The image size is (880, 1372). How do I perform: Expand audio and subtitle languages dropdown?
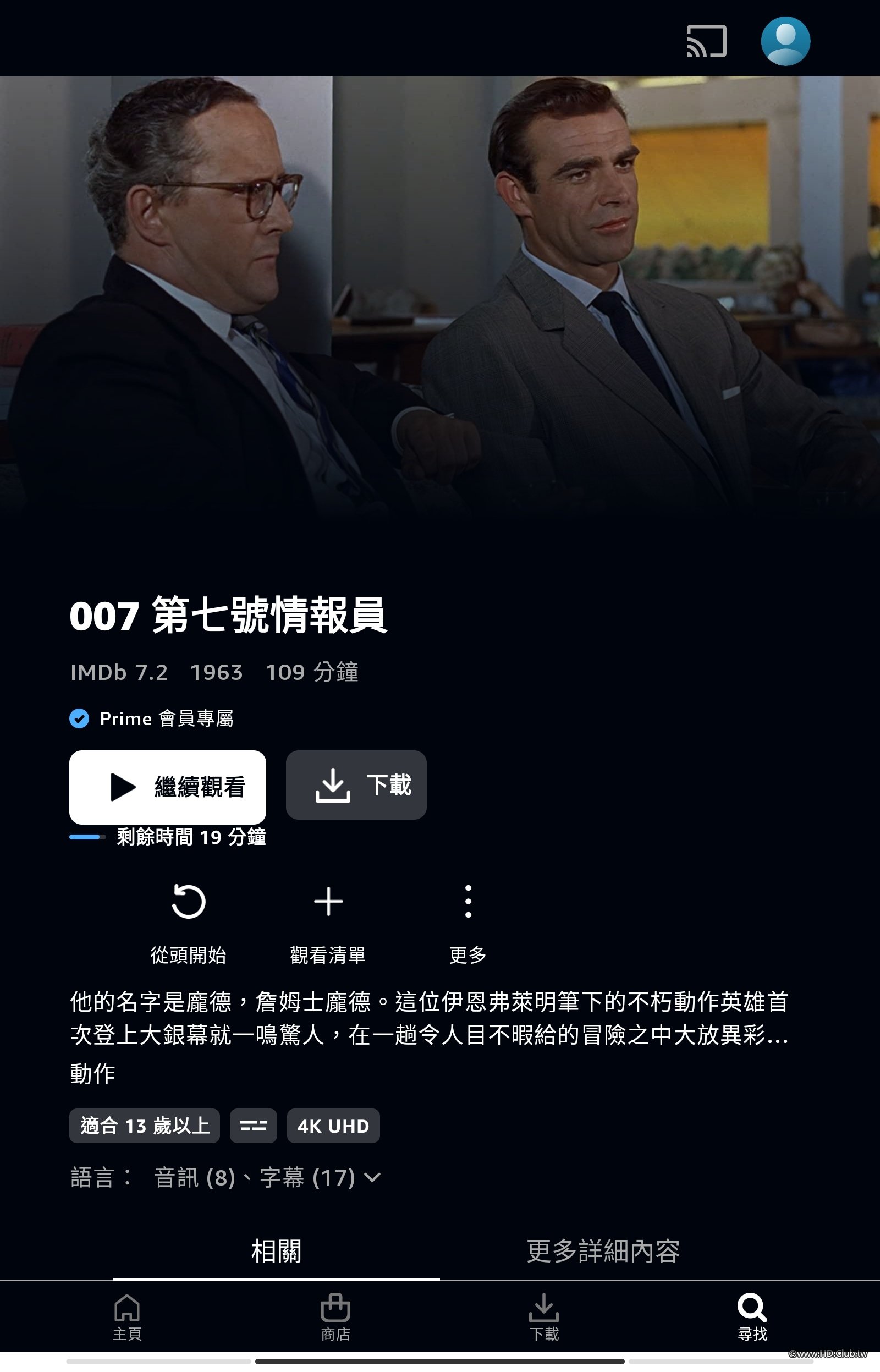tap(372, 1177)
